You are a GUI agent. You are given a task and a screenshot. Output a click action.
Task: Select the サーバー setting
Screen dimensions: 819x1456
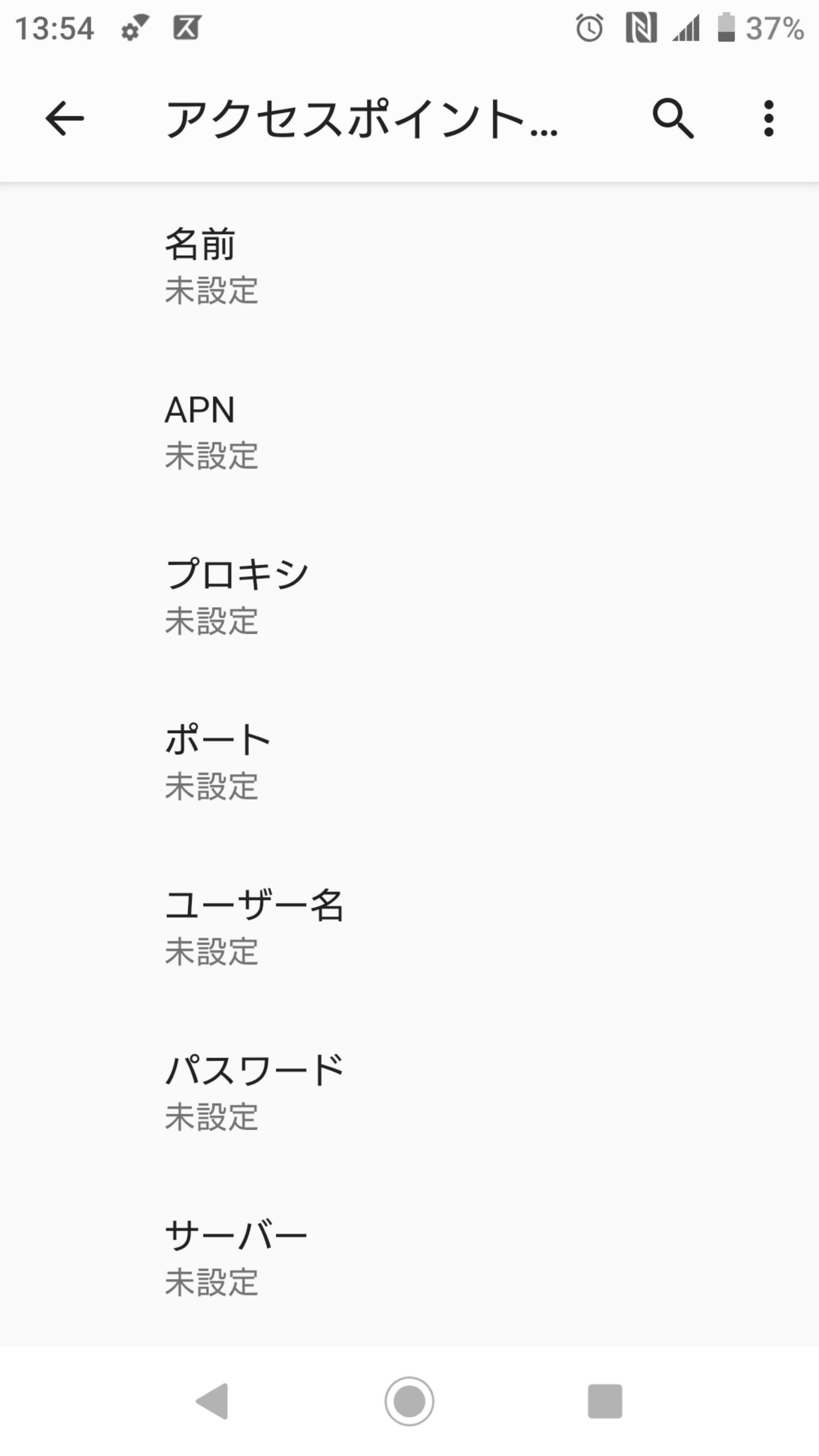click(409, 1258)
